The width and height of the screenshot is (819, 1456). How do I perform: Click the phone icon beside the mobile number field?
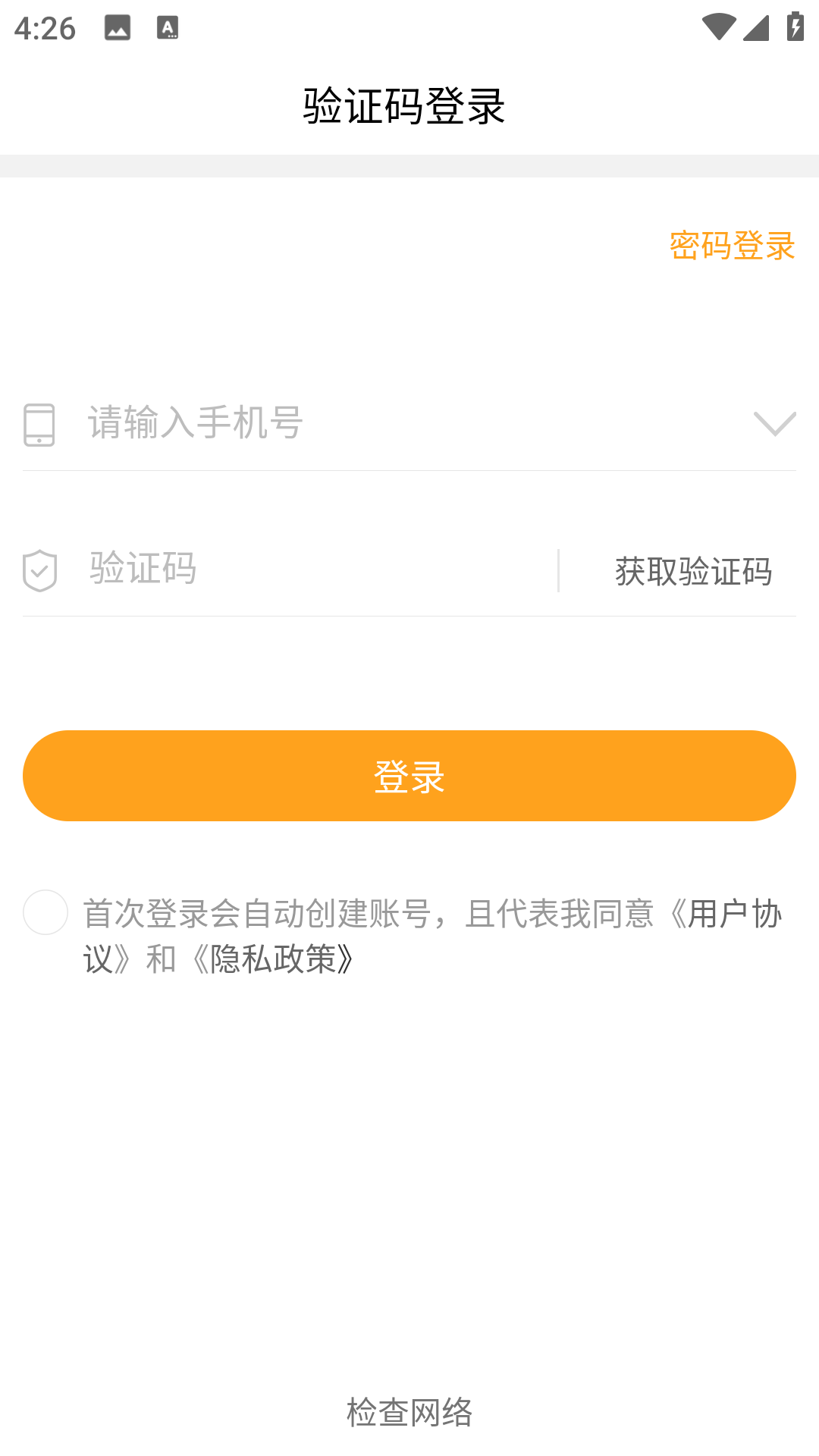coord(38,425)
